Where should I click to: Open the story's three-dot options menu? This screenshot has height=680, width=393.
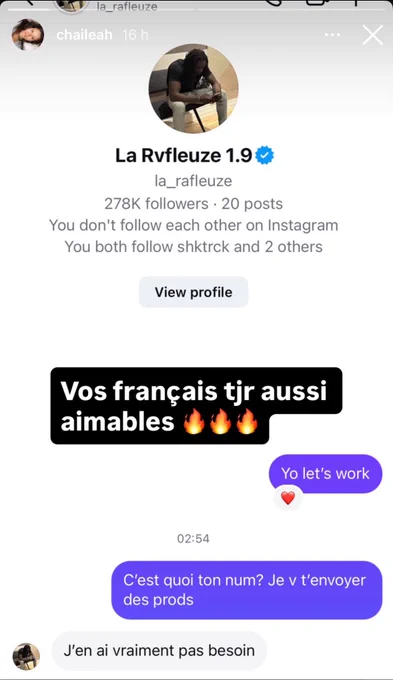tap(332, 35)
